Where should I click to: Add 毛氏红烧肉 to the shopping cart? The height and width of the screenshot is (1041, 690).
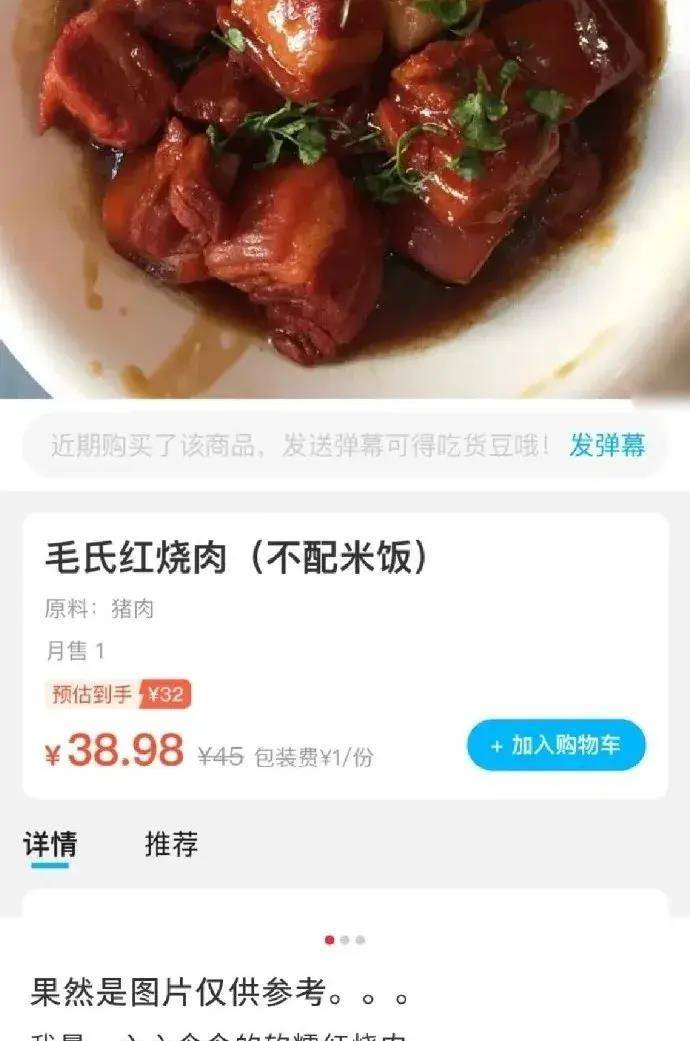(556, 746)
